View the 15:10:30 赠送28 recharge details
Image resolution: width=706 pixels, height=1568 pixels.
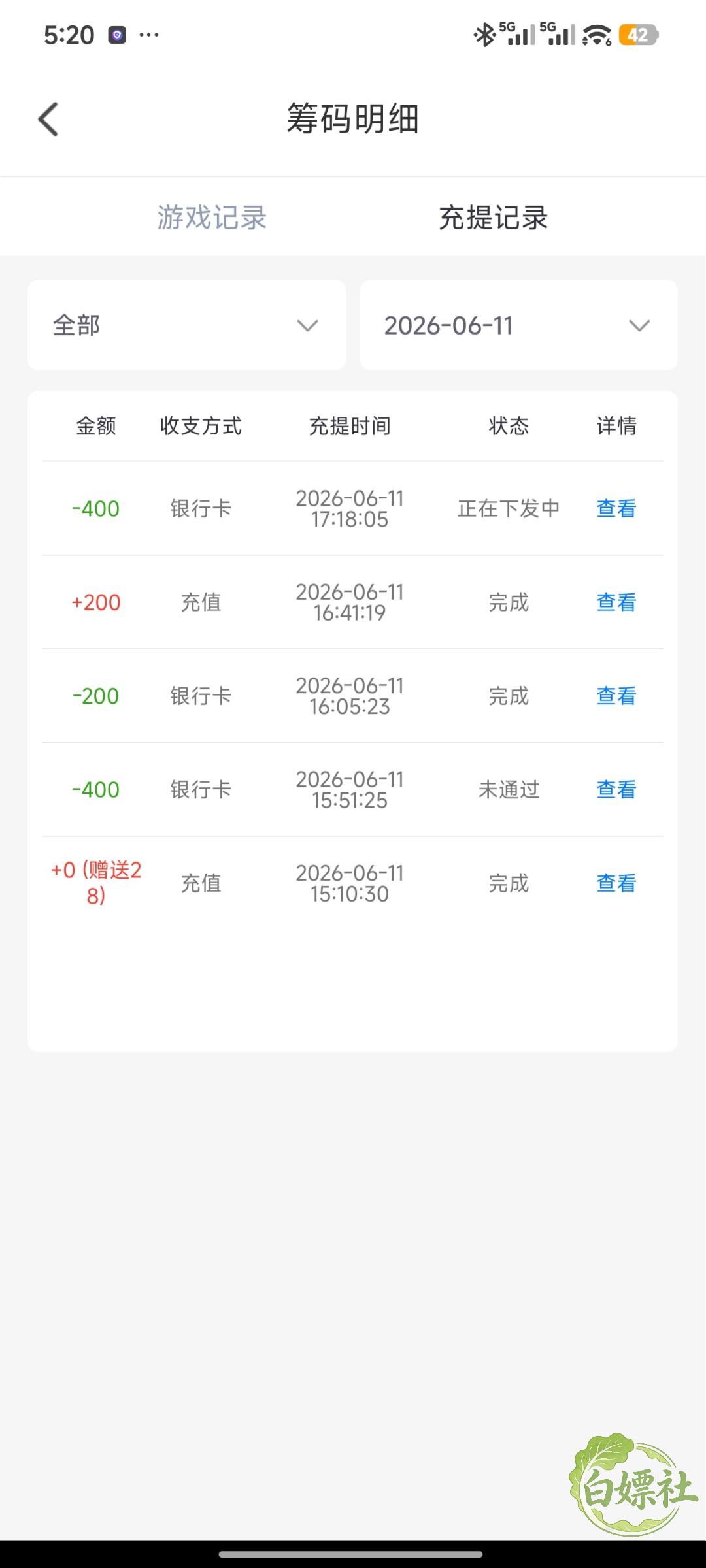click(x=616, y=883)
